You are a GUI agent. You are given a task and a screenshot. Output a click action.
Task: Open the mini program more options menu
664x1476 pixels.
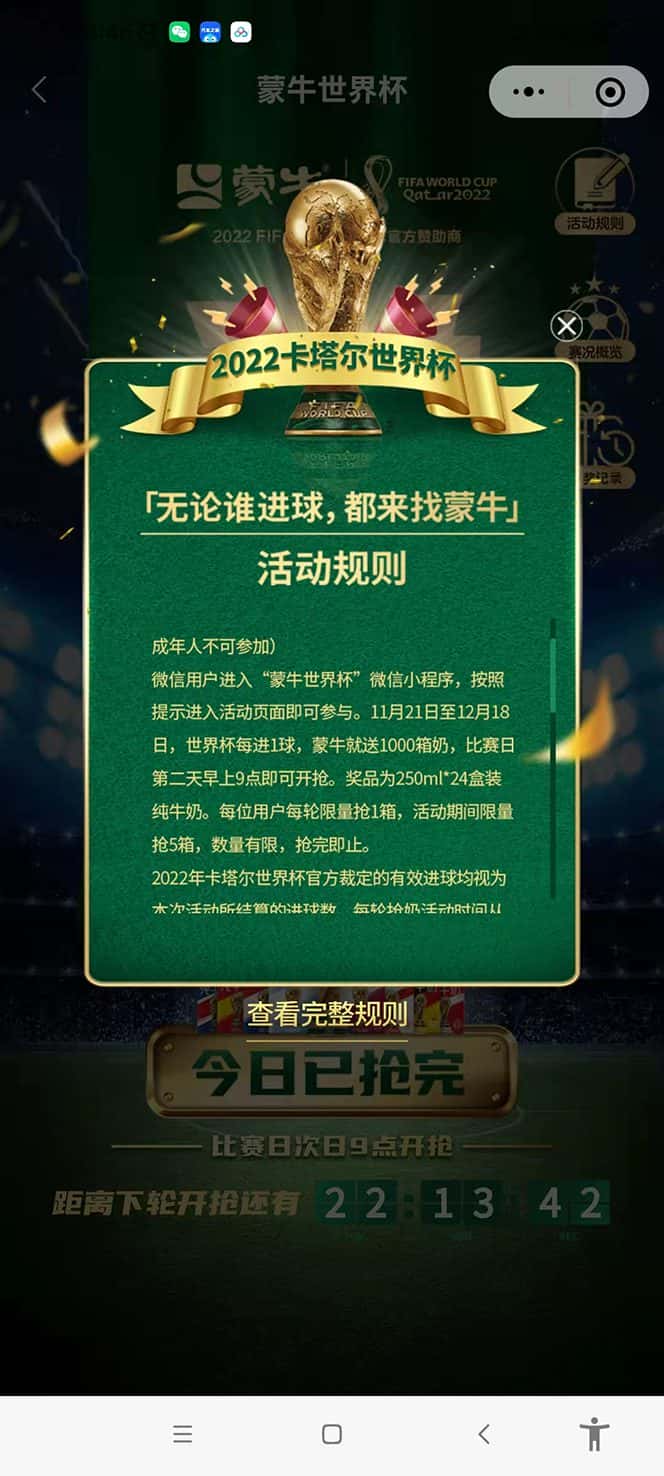pyautogui.click(x=528, y=92)
